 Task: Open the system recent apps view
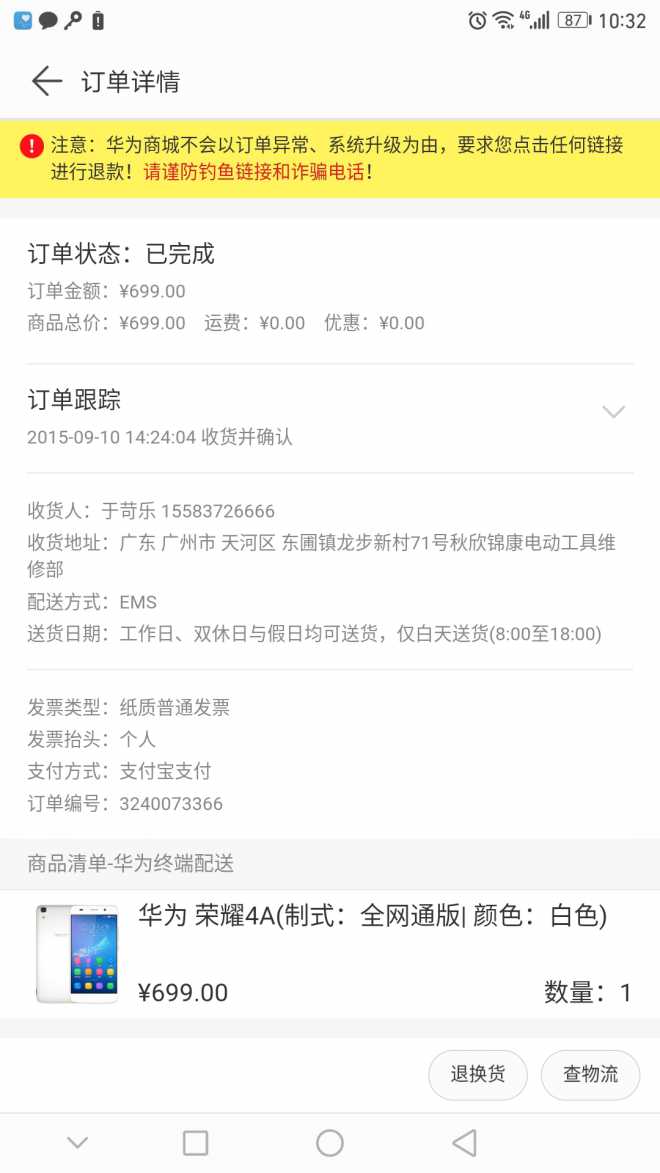coord(196,1143)
